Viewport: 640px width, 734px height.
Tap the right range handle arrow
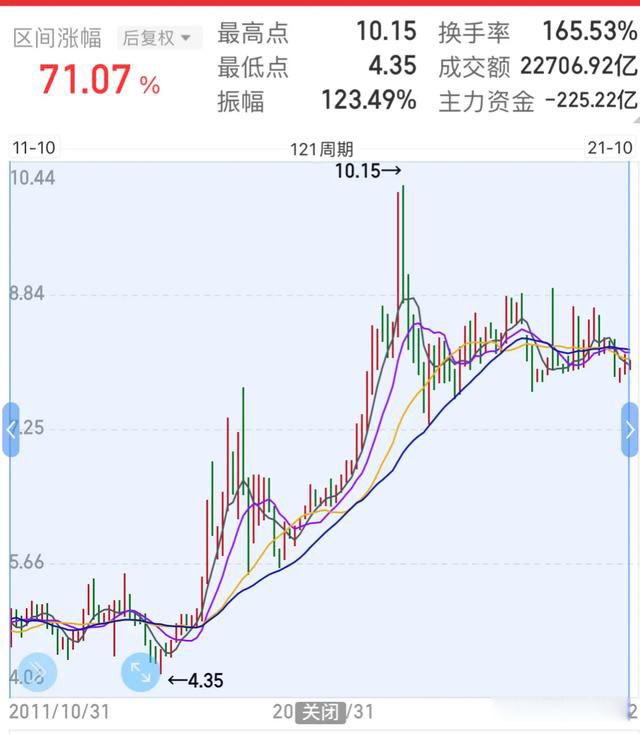(x=629, y=430)
